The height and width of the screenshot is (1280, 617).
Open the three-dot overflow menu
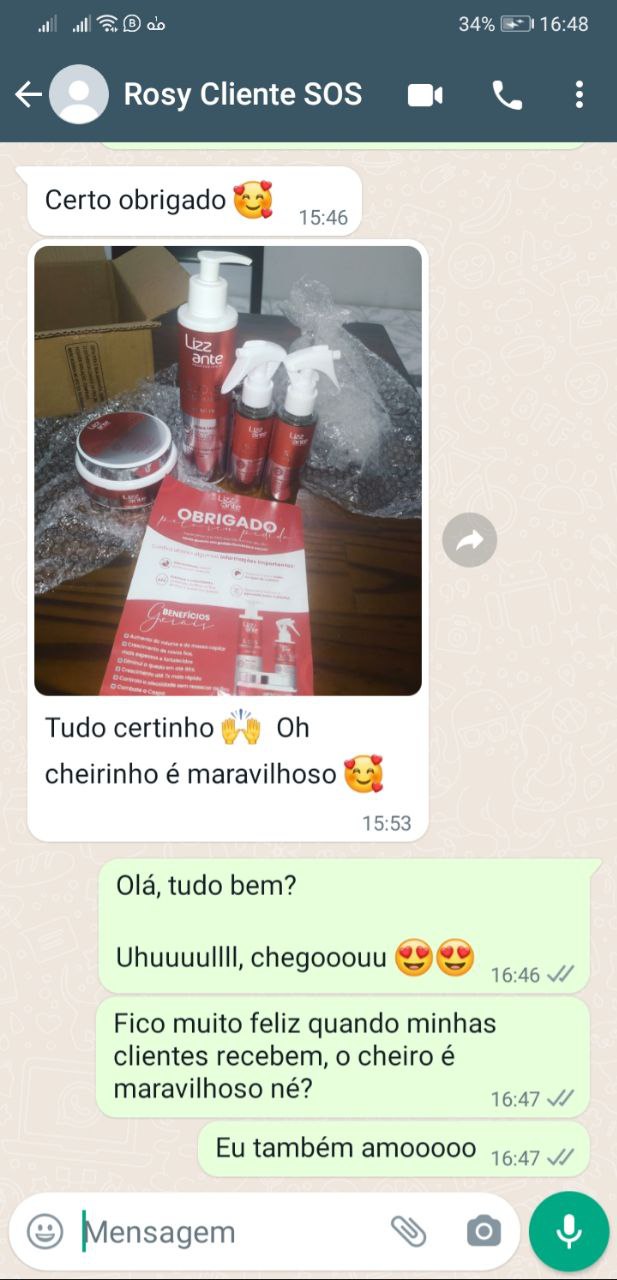[579, 95]
